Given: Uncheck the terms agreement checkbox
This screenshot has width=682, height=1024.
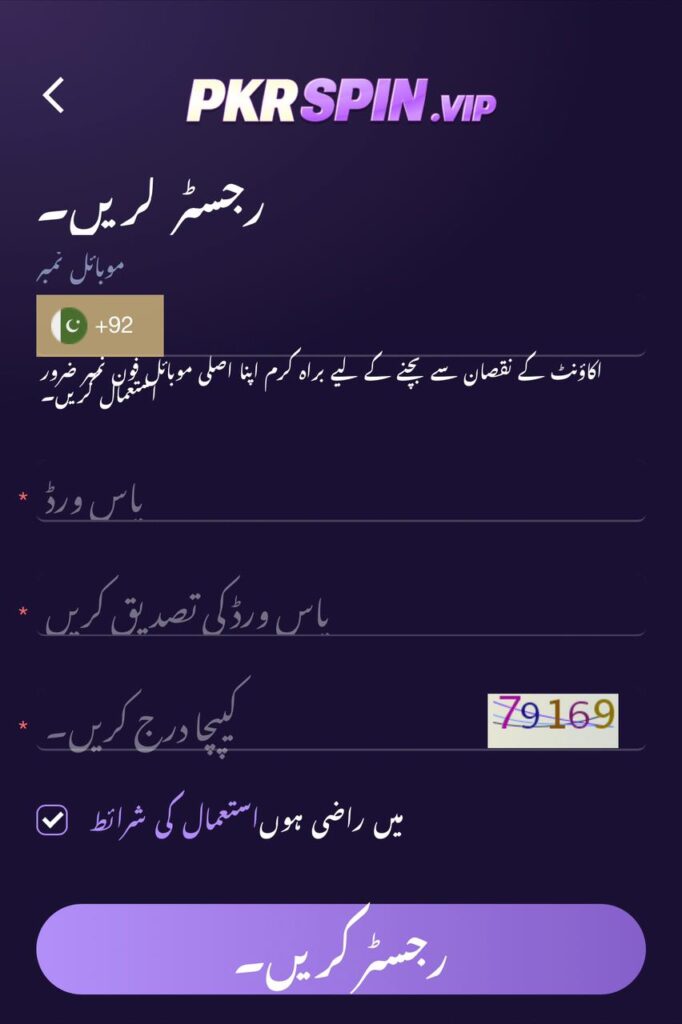Looking at the screenshot, I should pos(51,821).
